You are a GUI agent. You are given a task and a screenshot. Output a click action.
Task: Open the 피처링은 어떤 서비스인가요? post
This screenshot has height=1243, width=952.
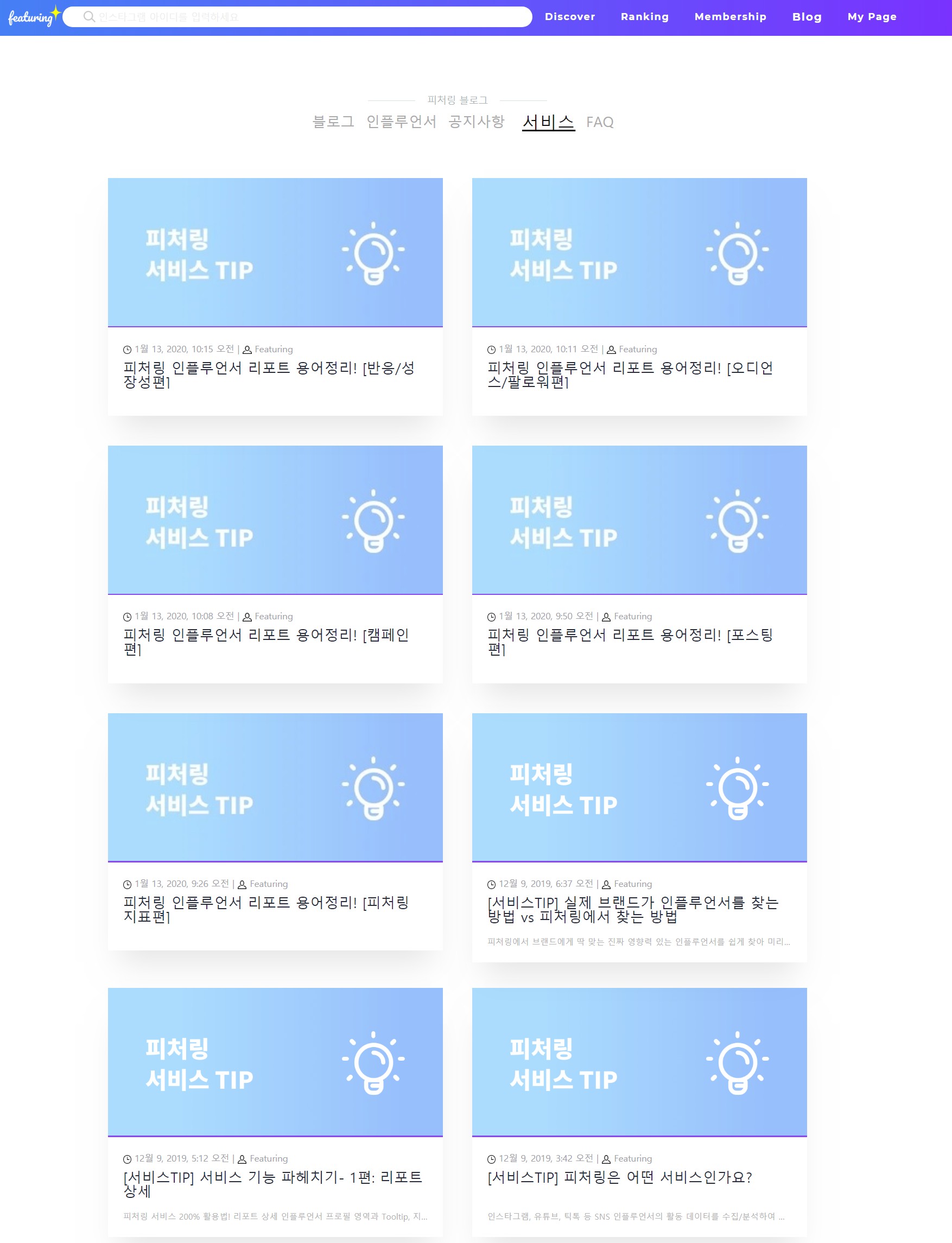[619, 1177]
